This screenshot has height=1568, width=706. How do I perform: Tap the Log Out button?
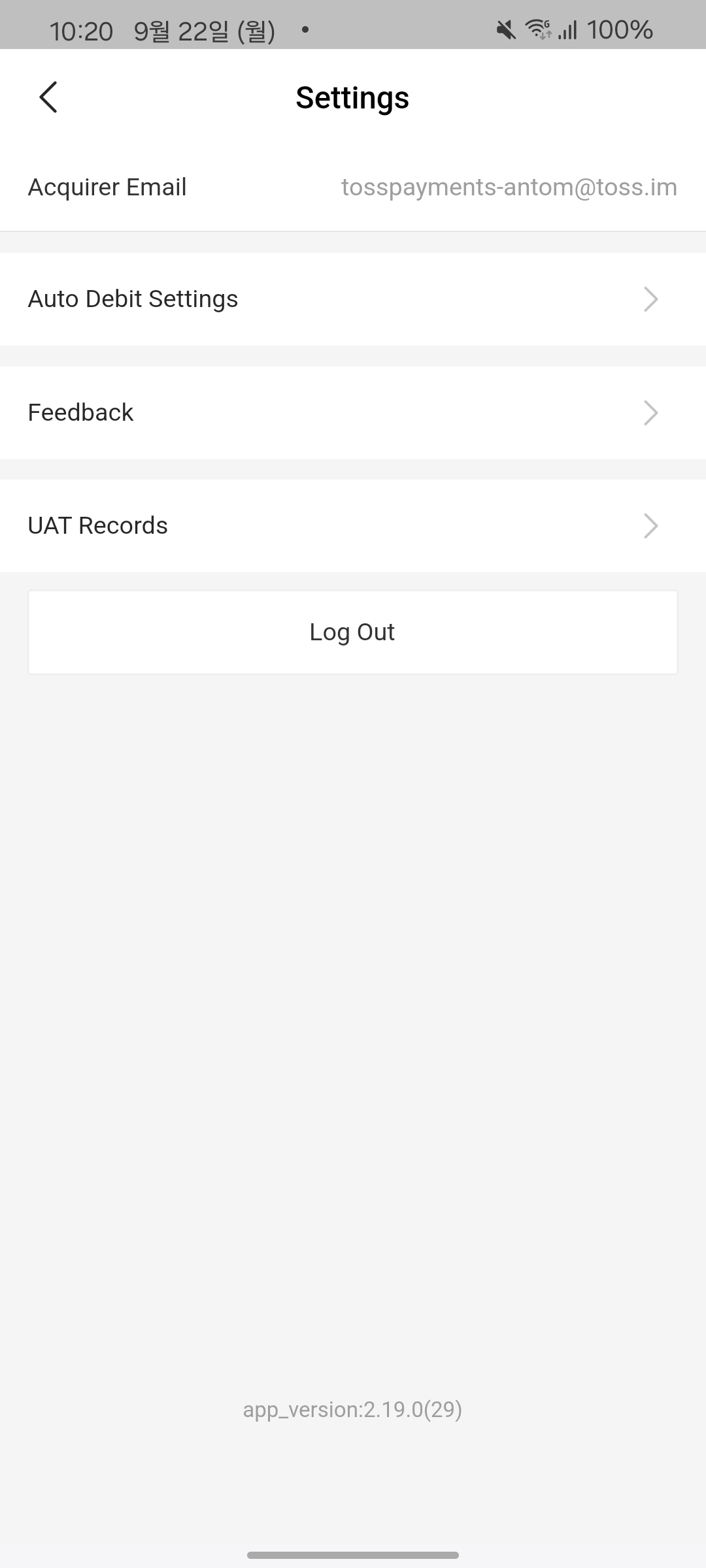353,632
